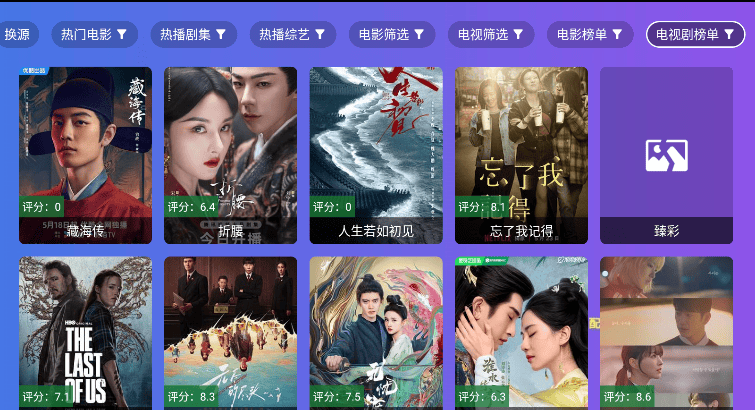View details of 人生若如初见

376,155
